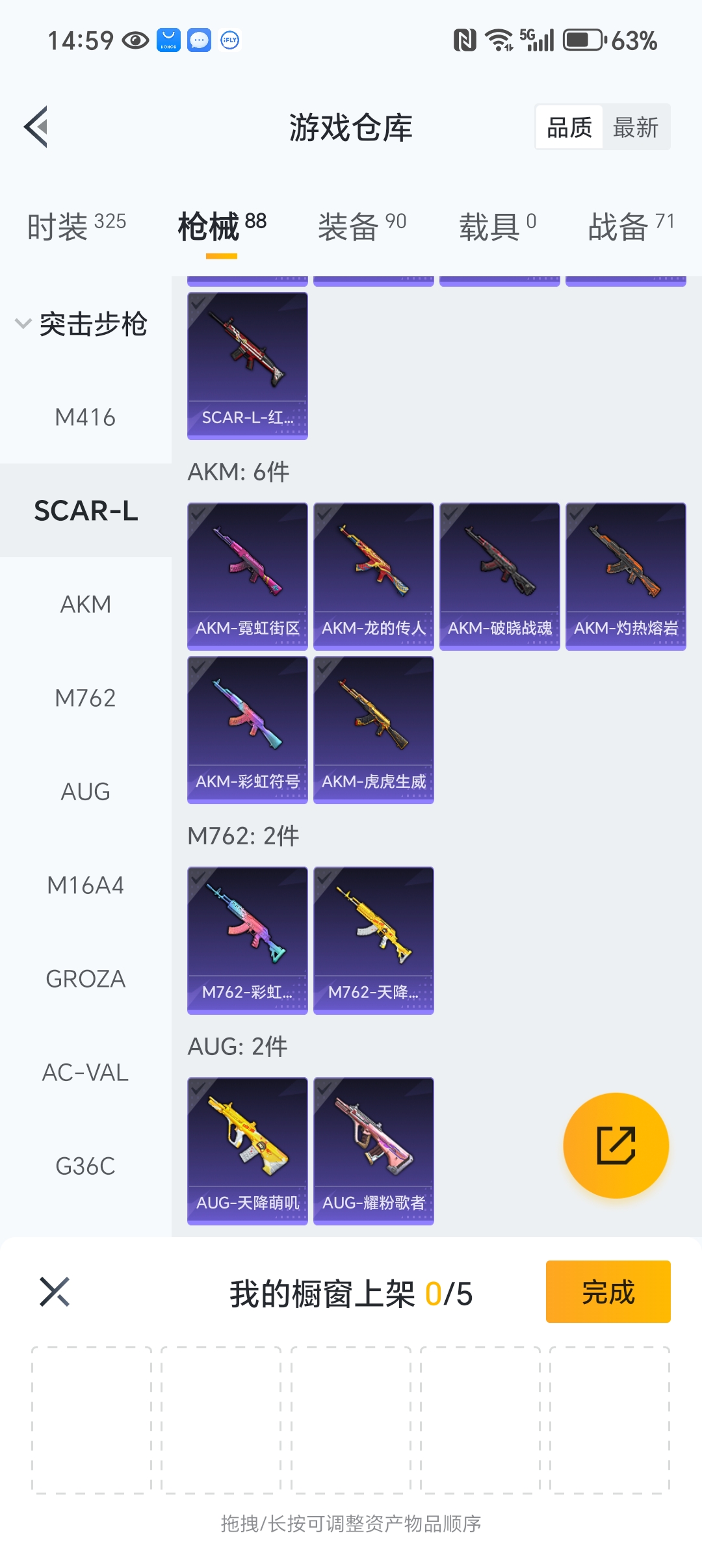Viewport: 702px width, 1568px height.
Task: Close the 我的橱窗上架 panel
Action: click(x=55, y=1292)
